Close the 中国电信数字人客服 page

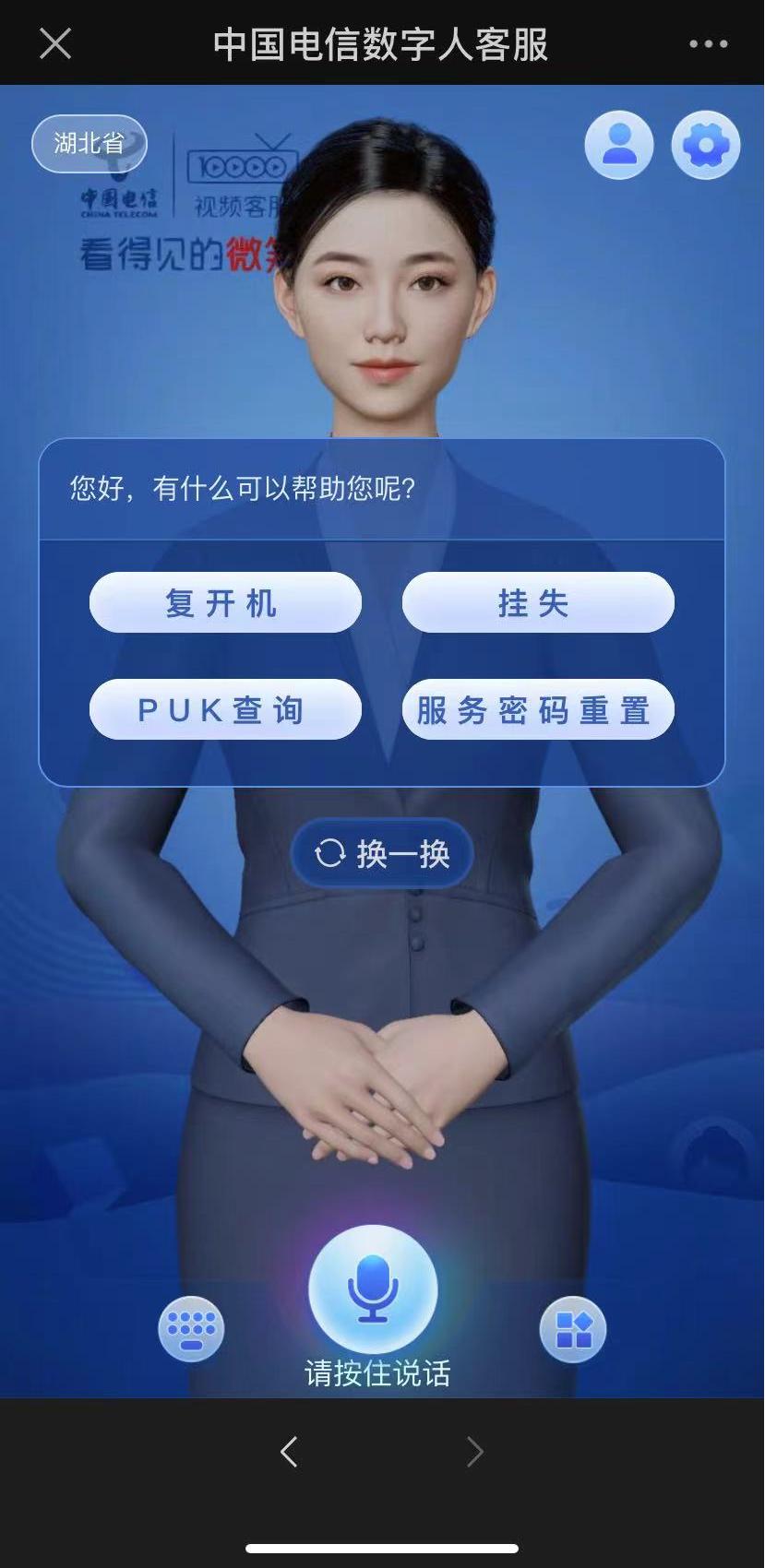55,43
